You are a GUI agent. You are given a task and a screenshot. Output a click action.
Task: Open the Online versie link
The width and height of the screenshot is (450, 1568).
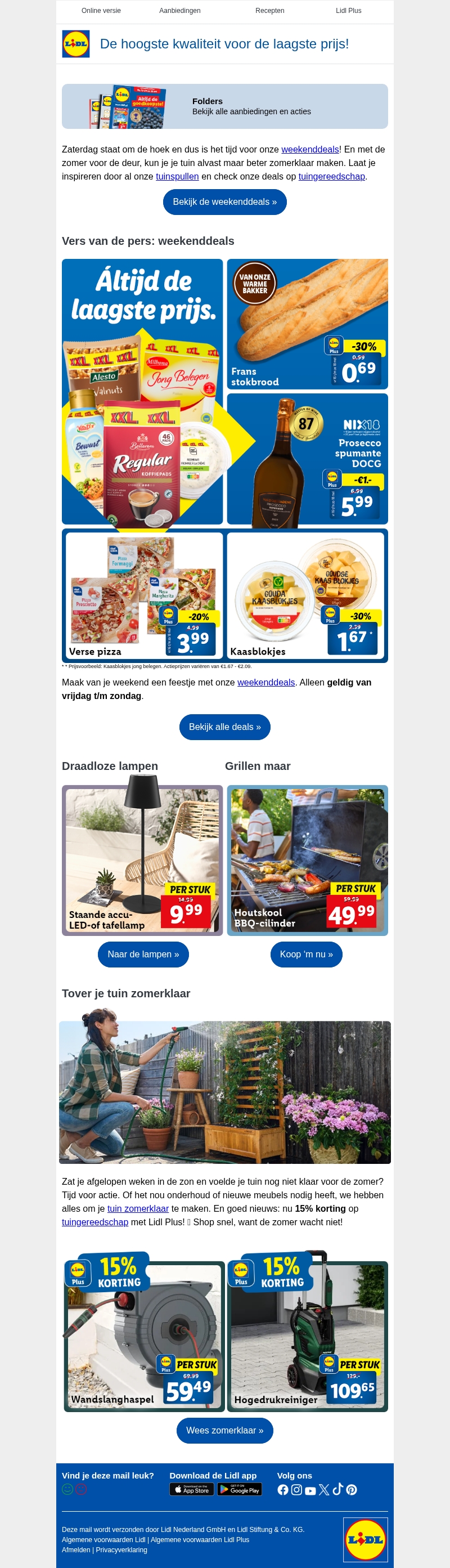[101, 11]
